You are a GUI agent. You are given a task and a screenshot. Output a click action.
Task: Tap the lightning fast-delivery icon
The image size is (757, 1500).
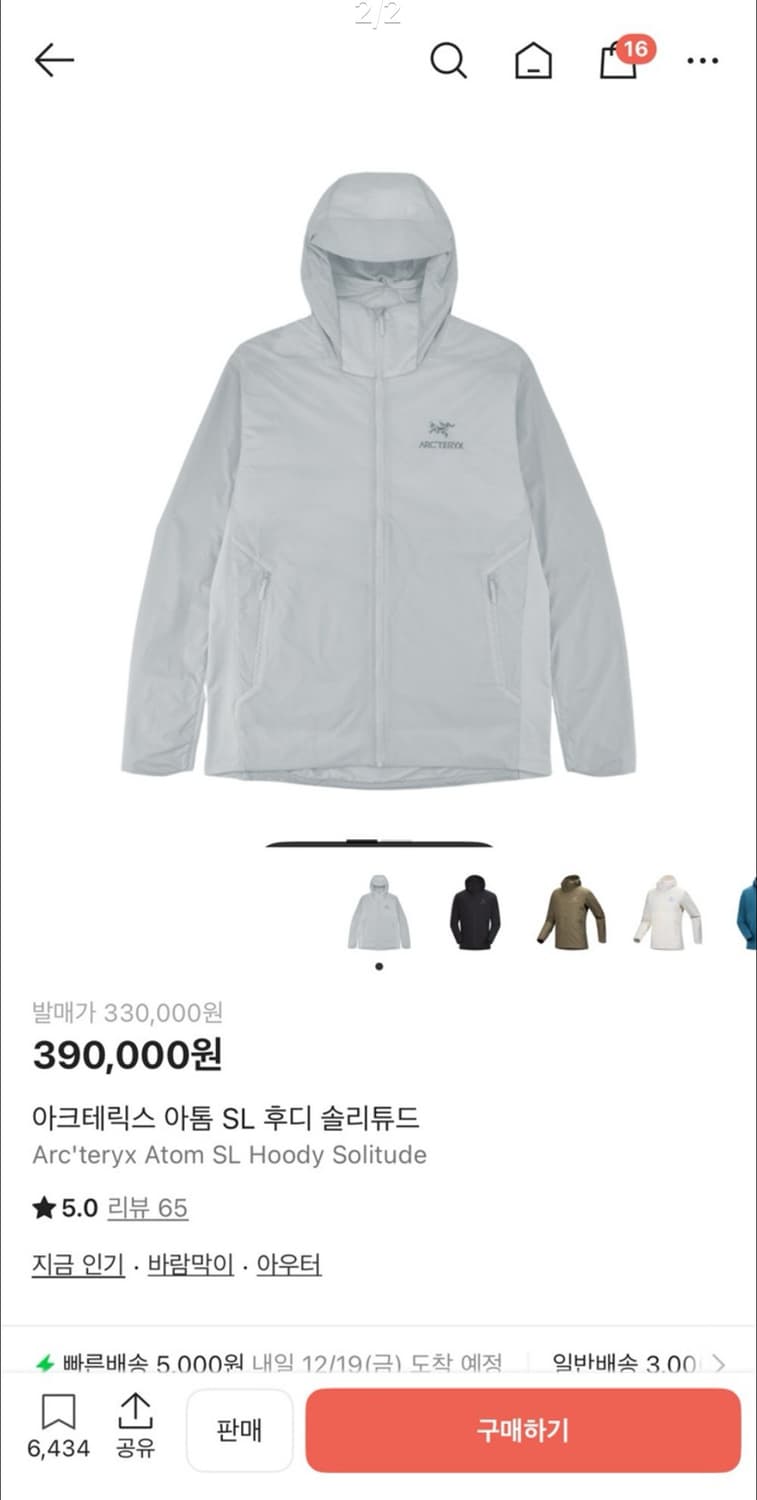[x=44, y=1363]
